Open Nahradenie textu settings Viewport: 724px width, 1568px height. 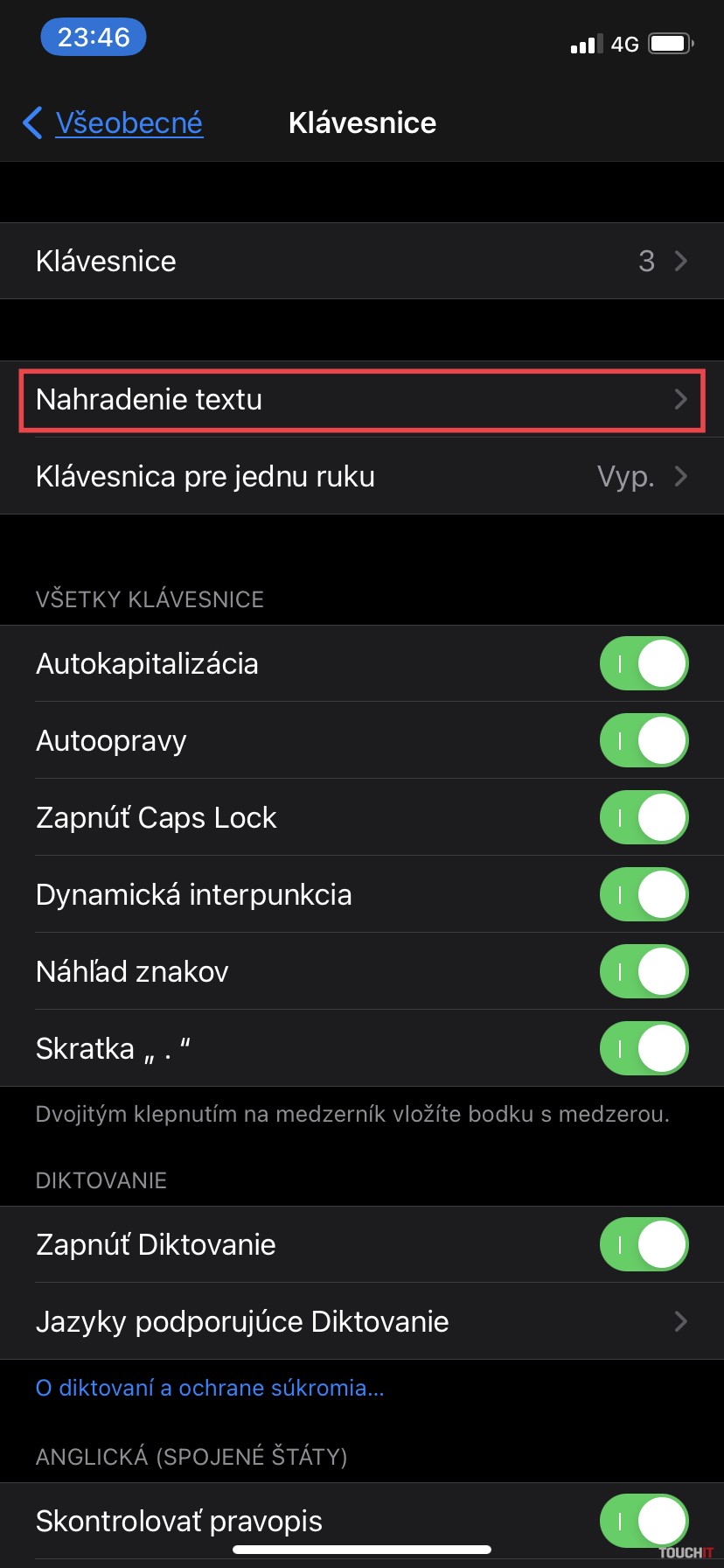[x=362, y=400]
